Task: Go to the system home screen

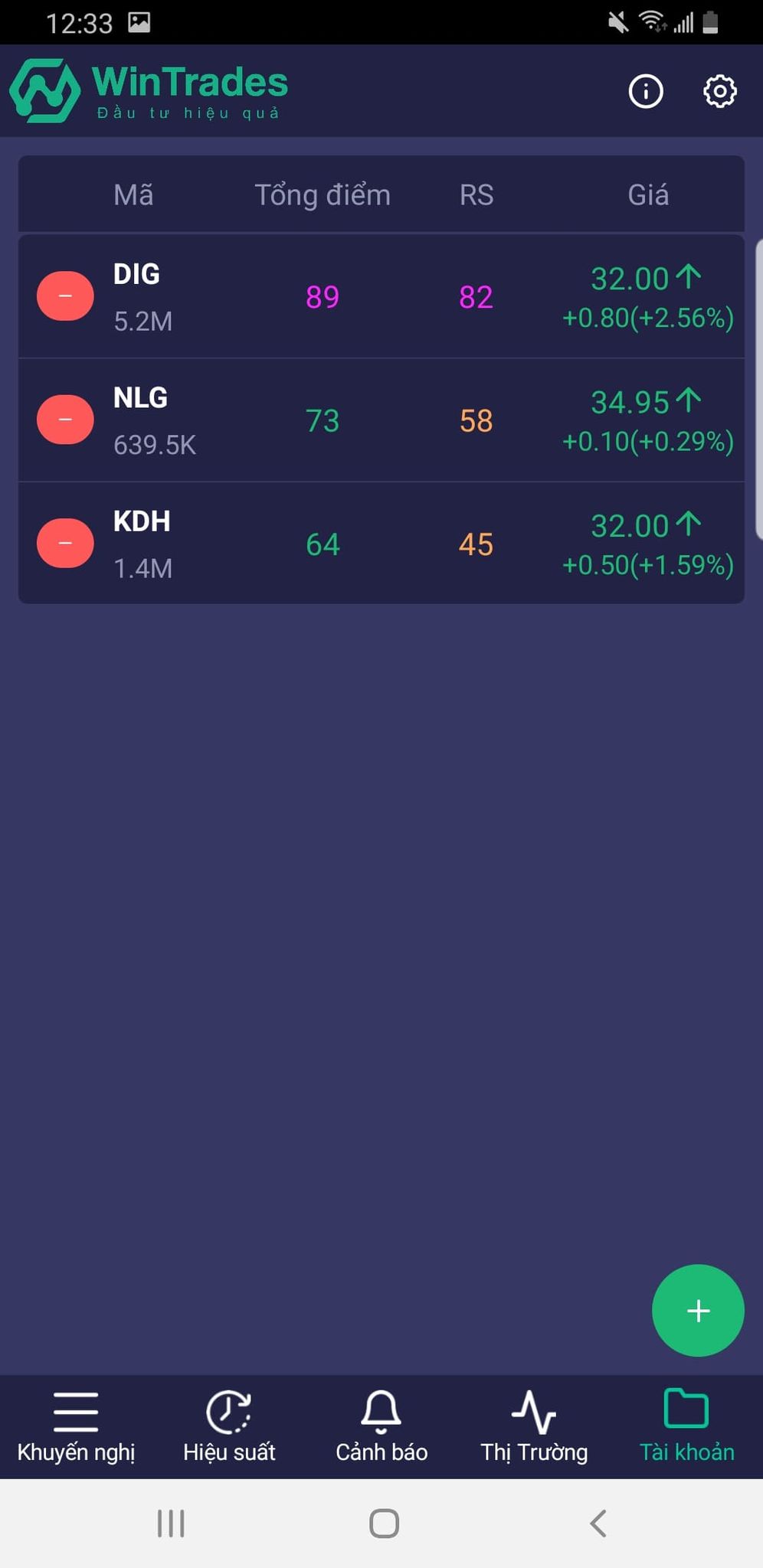Action: (x=384, y=1524)
